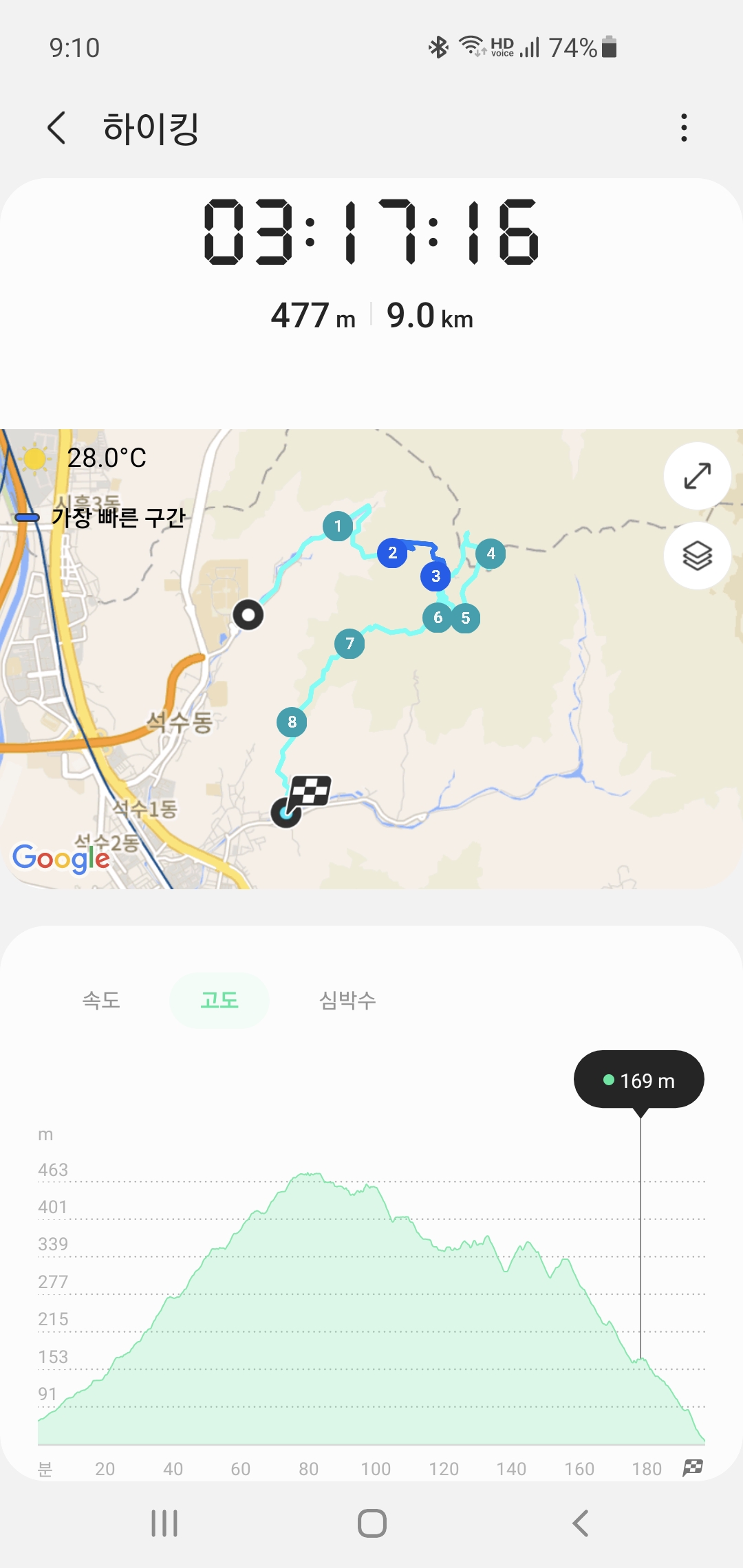Switch to the 심박수 chart tab

[347, 1000]
